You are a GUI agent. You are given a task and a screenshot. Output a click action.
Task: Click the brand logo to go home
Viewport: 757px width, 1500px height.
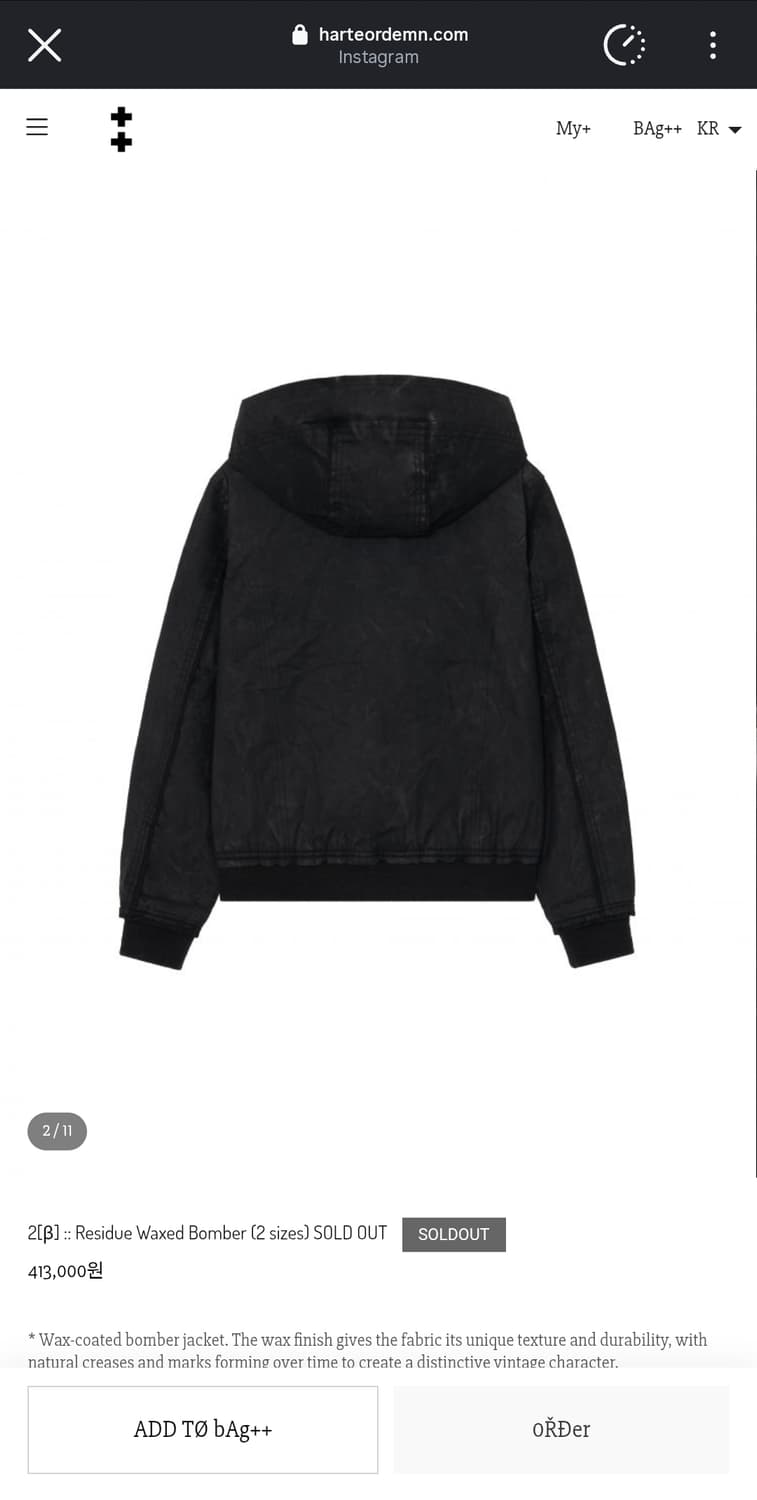121,128
